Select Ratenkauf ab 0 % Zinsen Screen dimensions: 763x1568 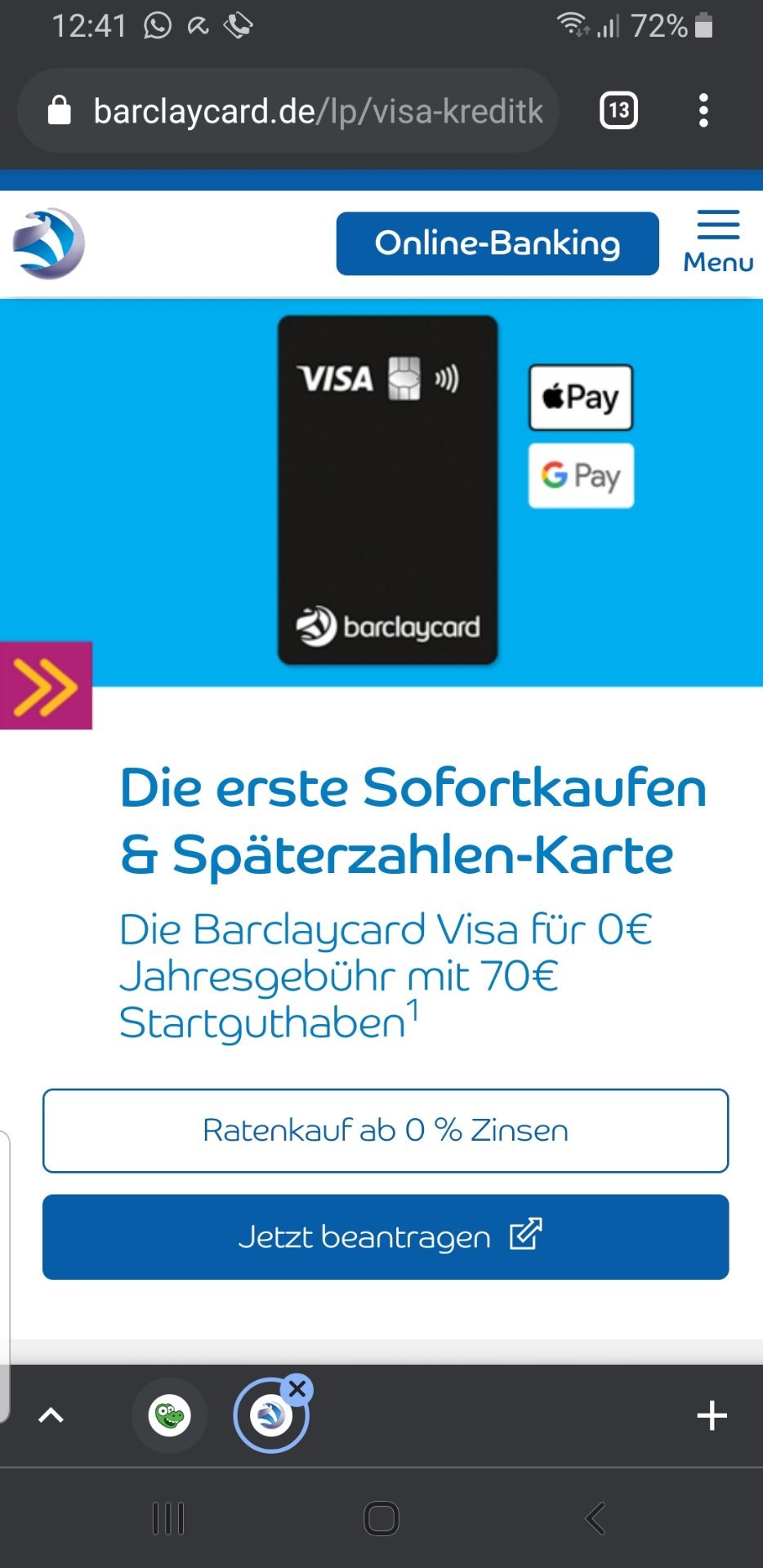[386, 1130]
